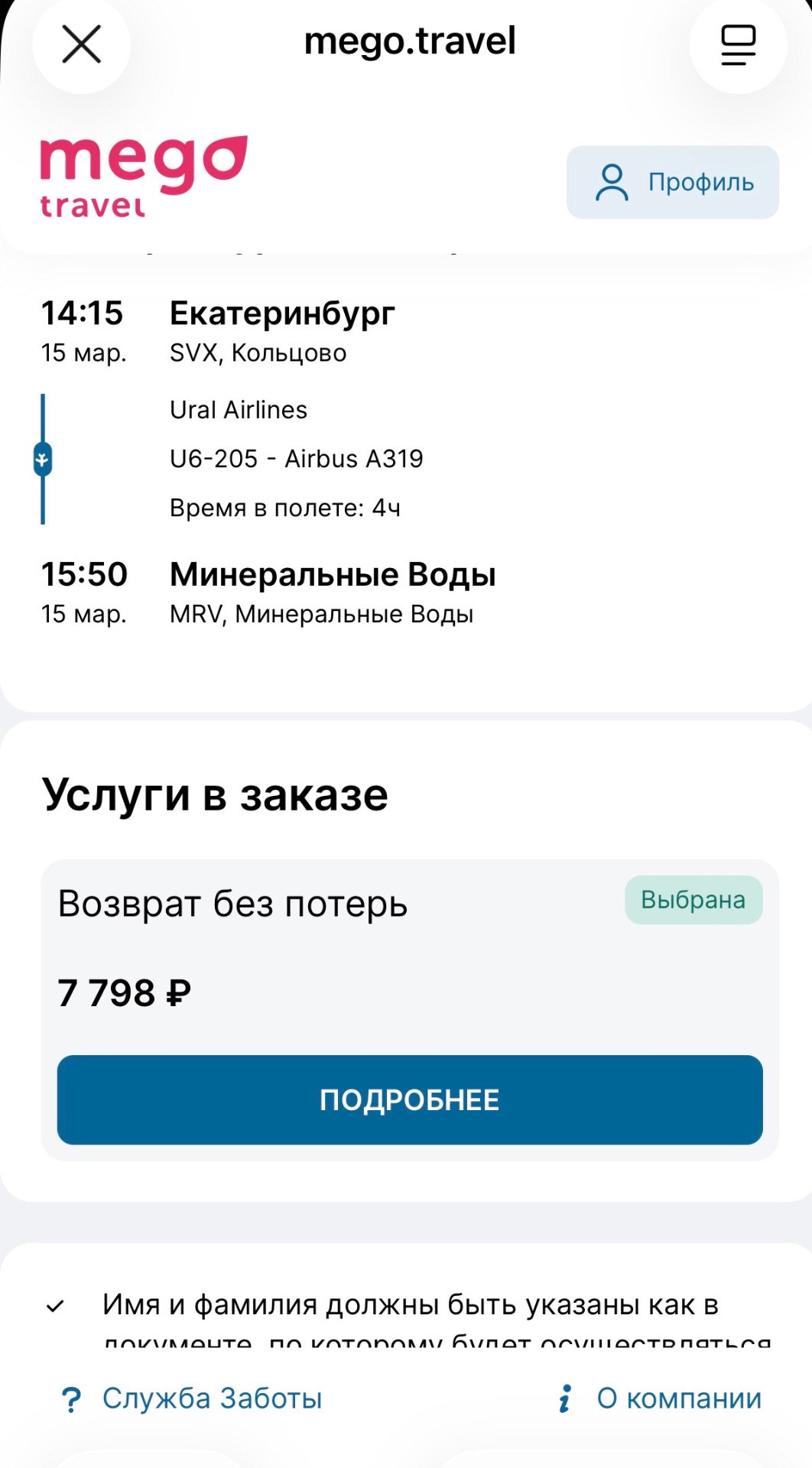Open the Профиль account button

point(672,182)
